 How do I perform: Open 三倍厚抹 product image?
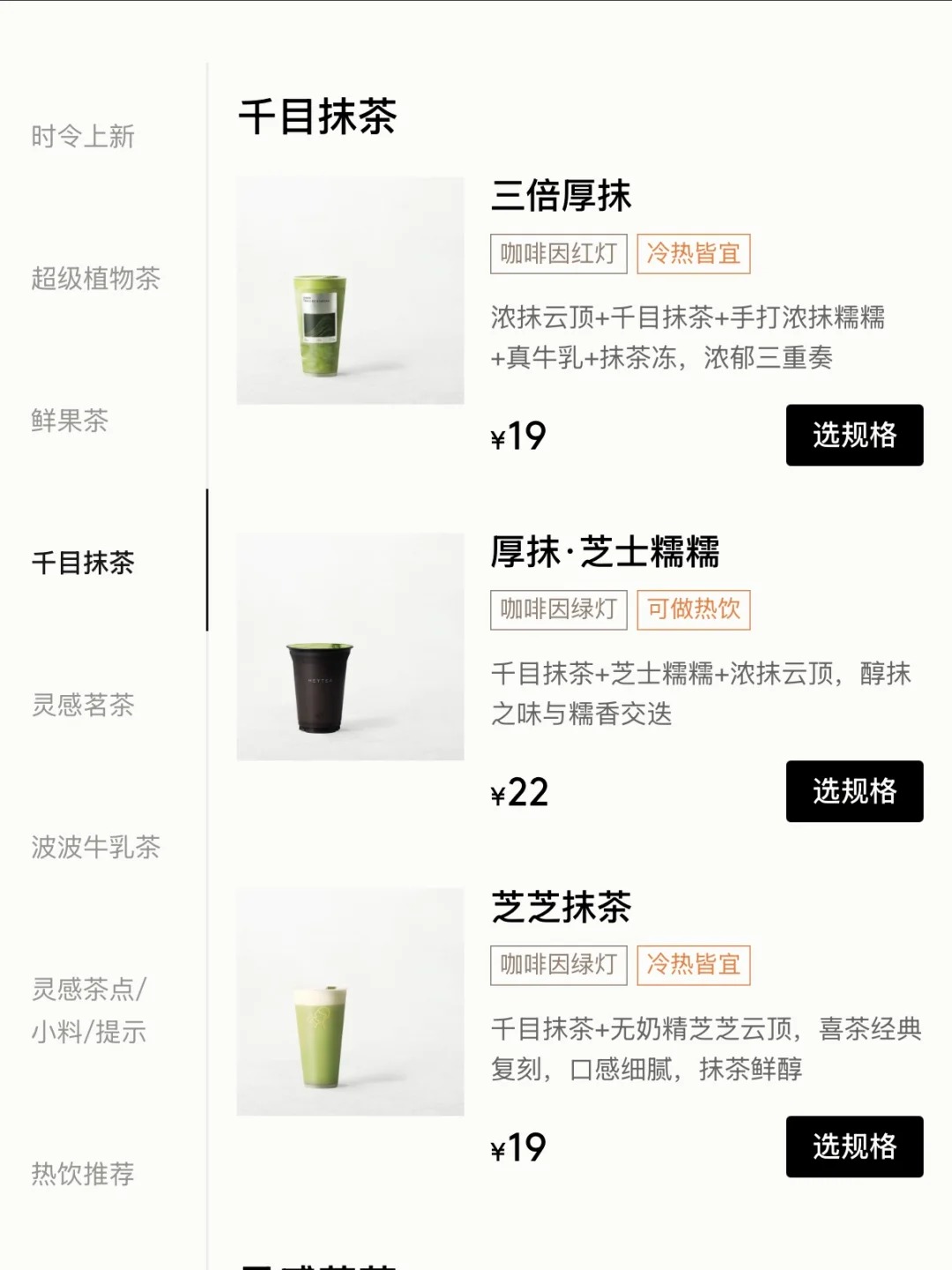[350, 290]
